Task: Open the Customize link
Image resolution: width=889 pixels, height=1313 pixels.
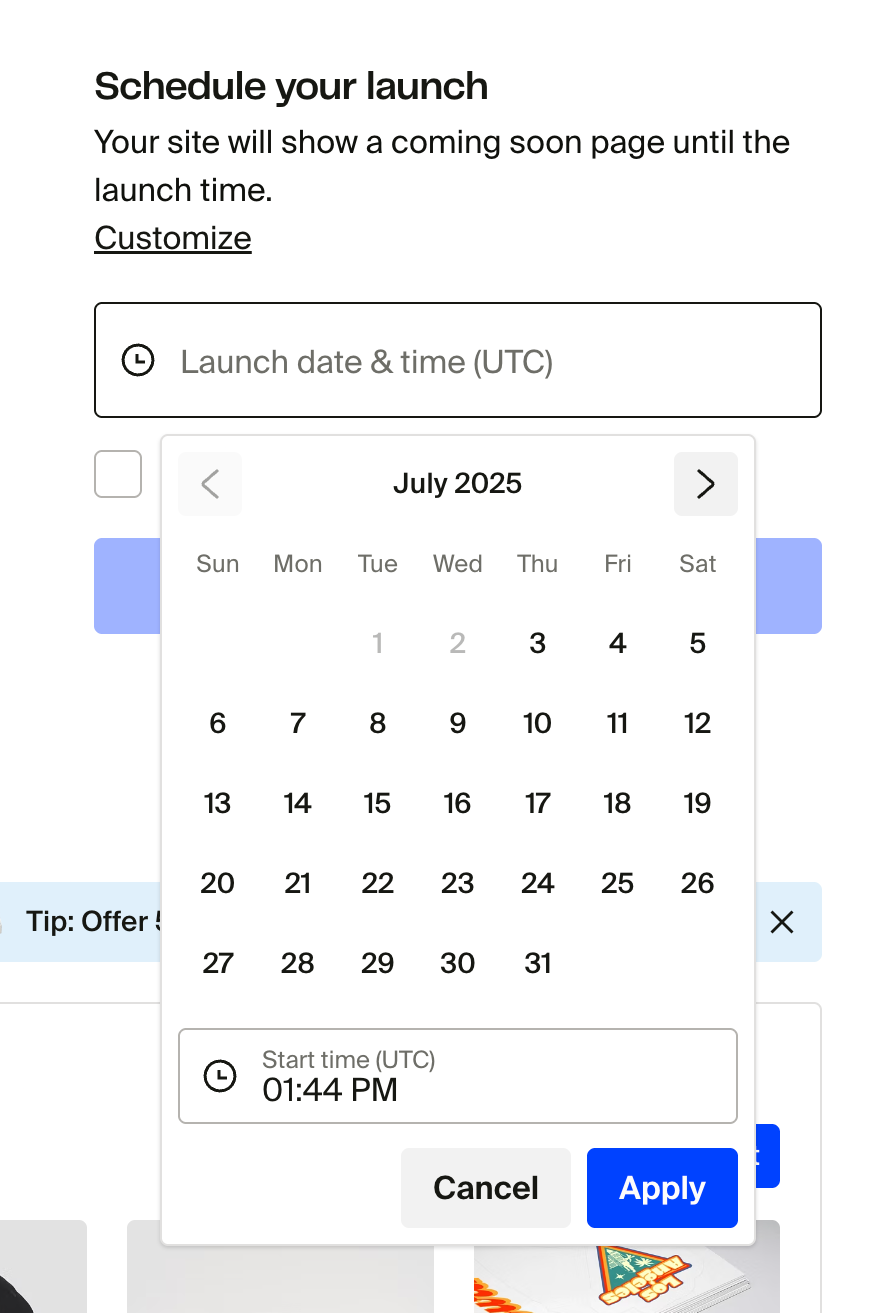Action: 172,238
